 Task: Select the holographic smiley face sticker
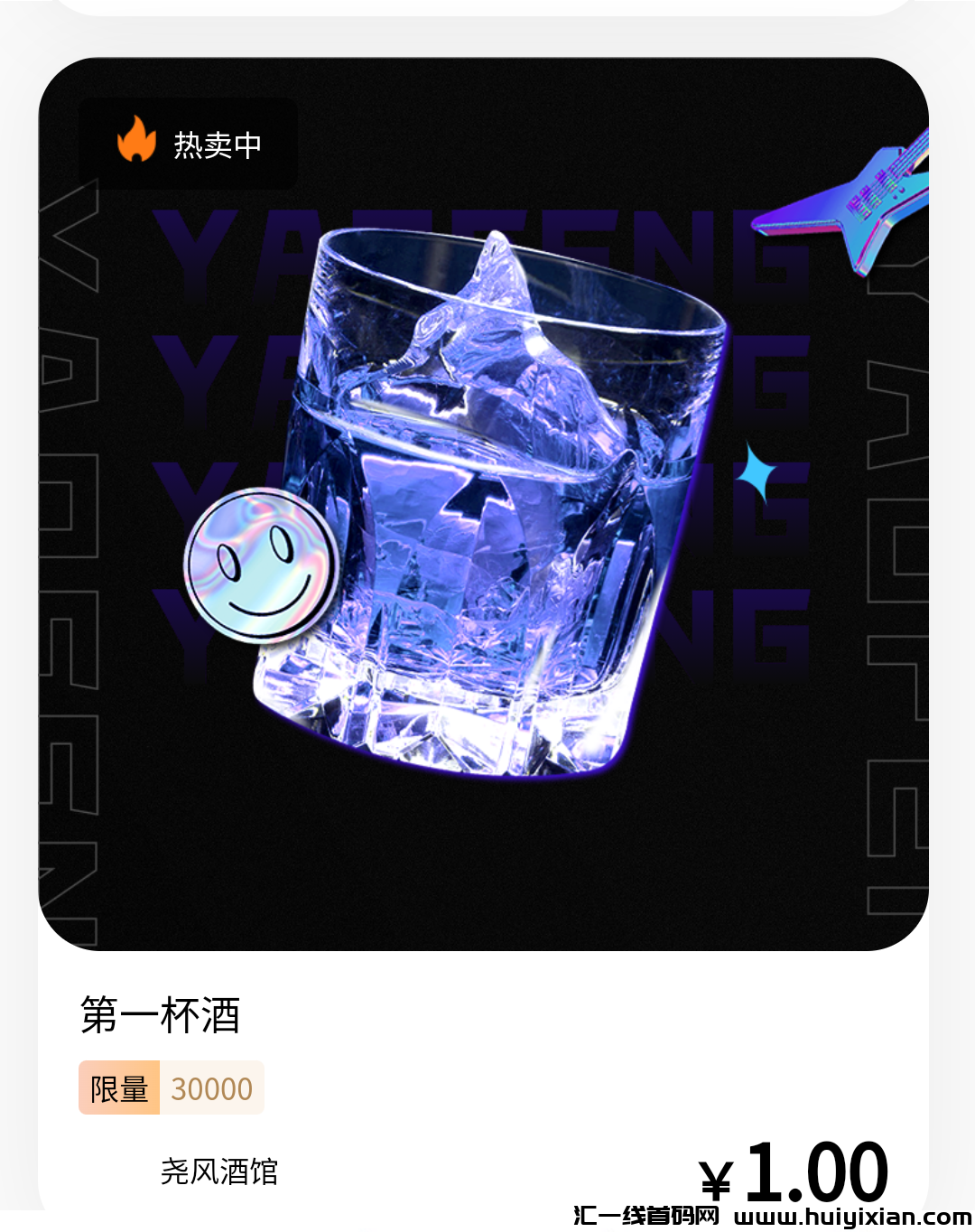coord(262,566)
